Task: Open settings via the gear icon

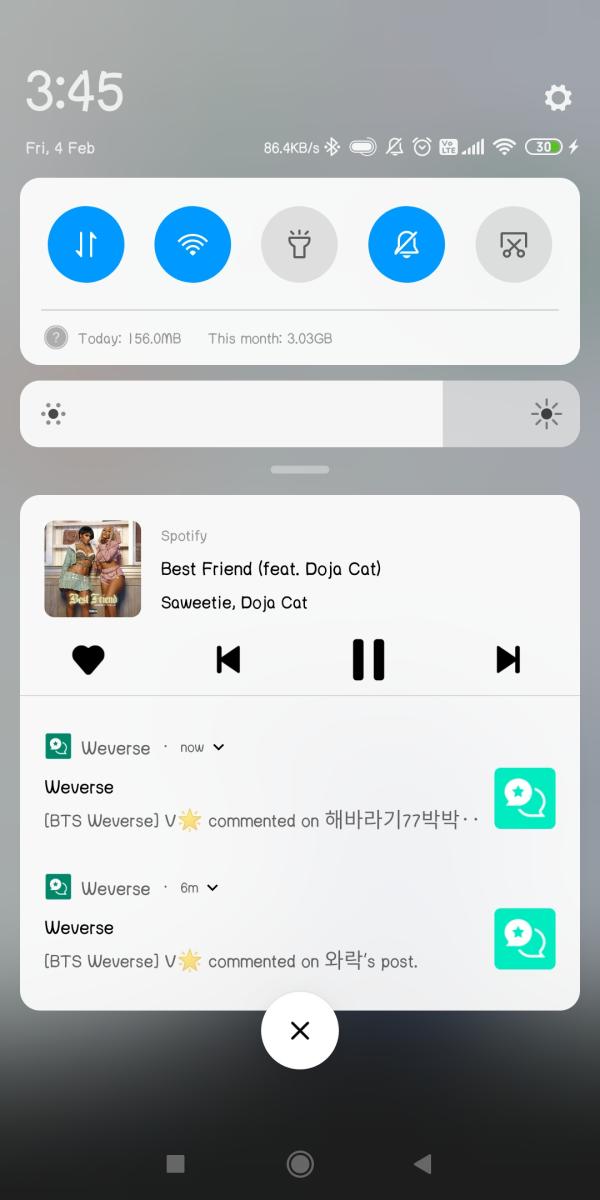Action: tap(558, 97)
